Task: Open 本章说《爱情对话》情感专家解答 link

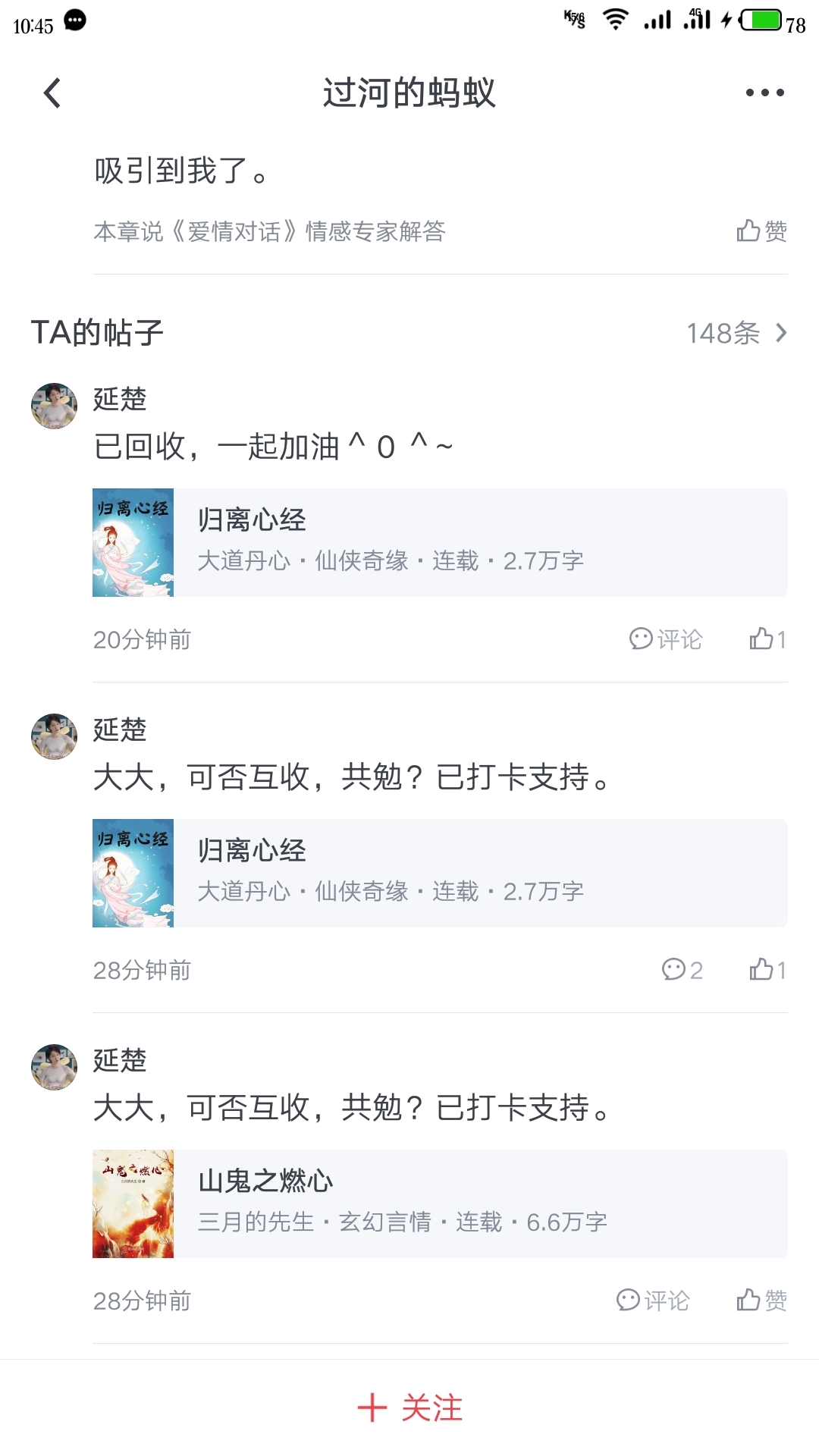Action: 269,231
